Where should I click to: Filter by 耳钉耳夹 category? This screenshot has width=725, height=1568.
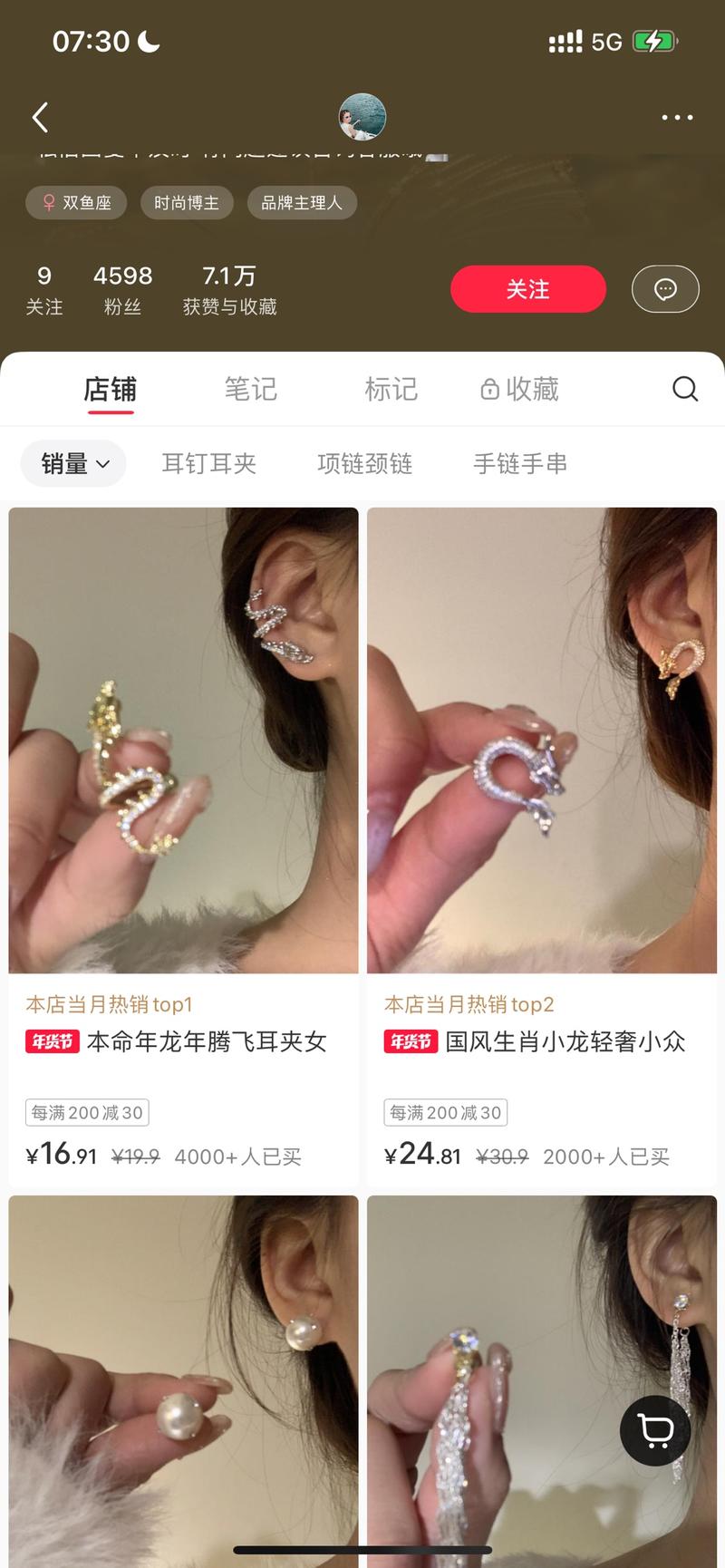point(209,464)
